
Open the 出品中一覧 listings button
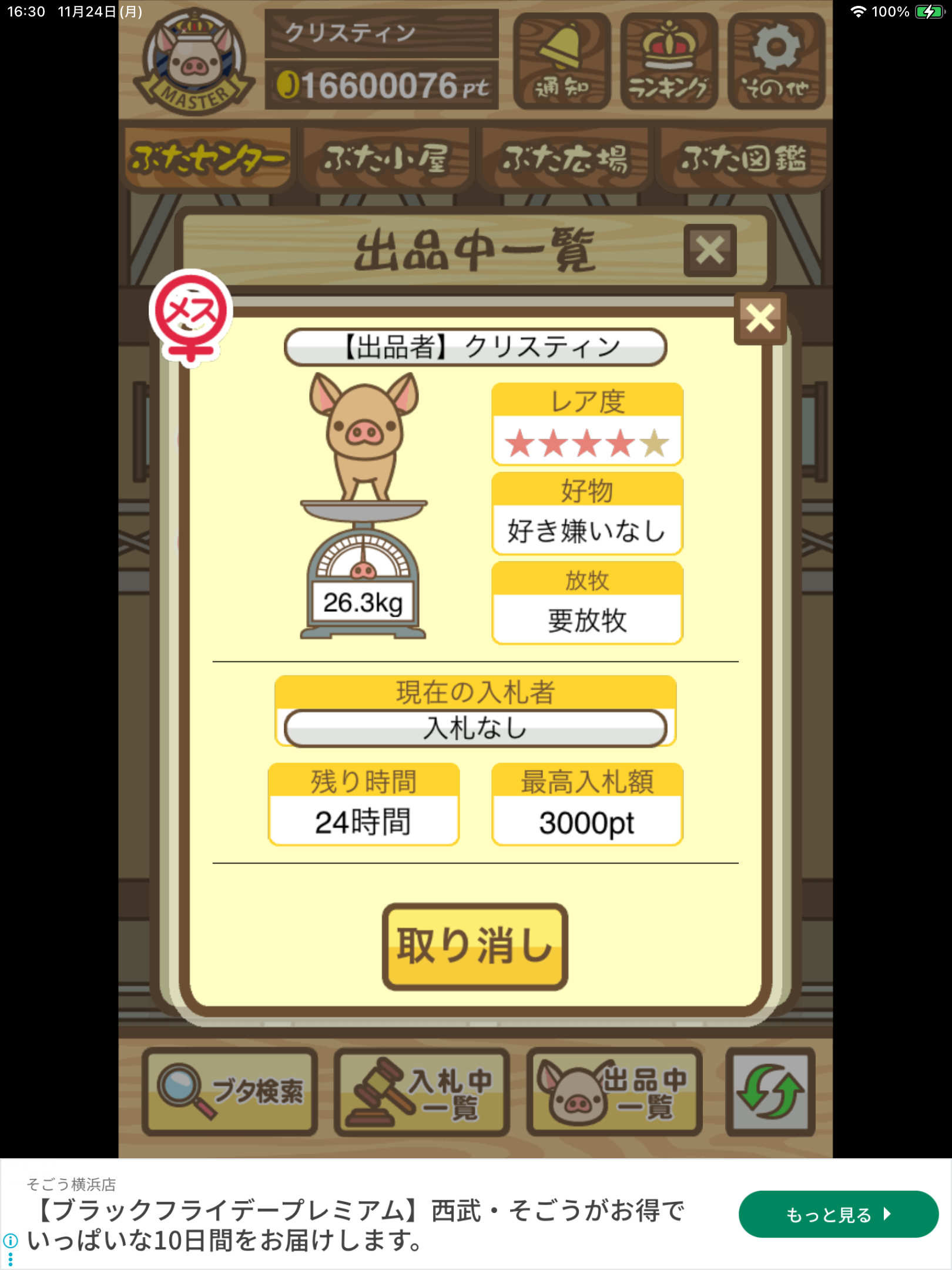614,1091
